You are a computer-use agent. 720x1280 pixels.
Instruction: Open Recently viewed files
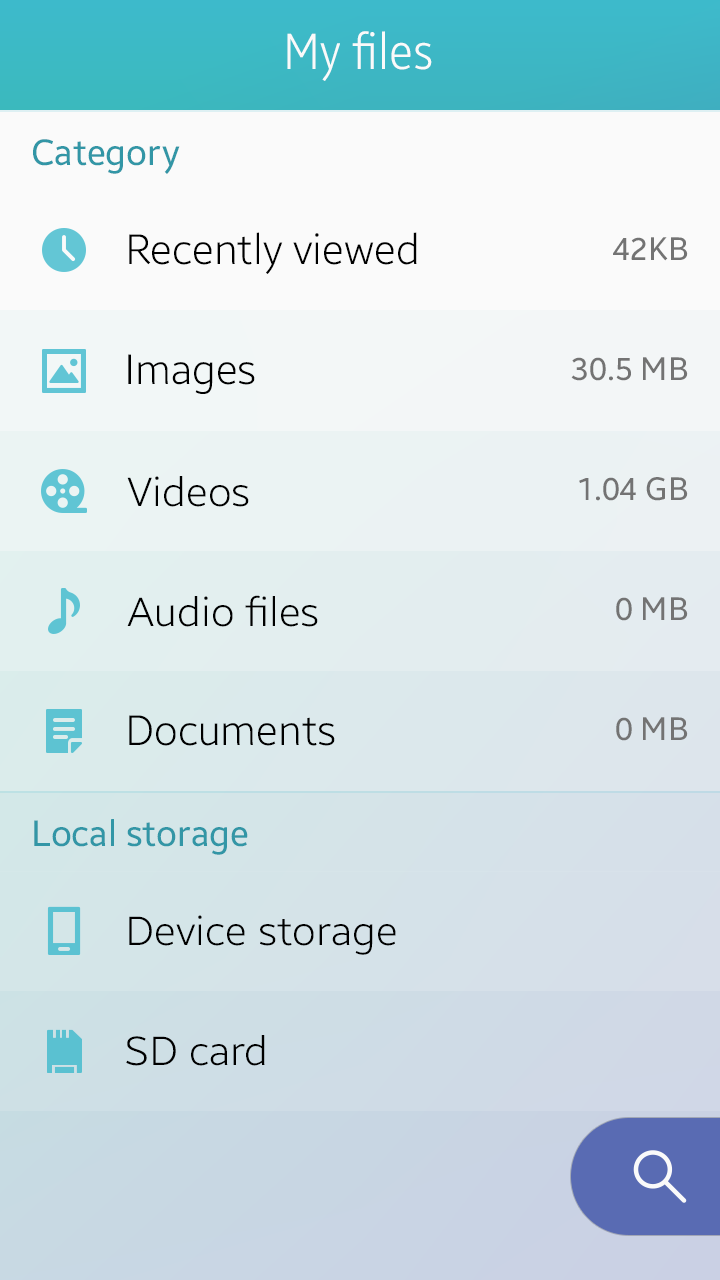271,250
